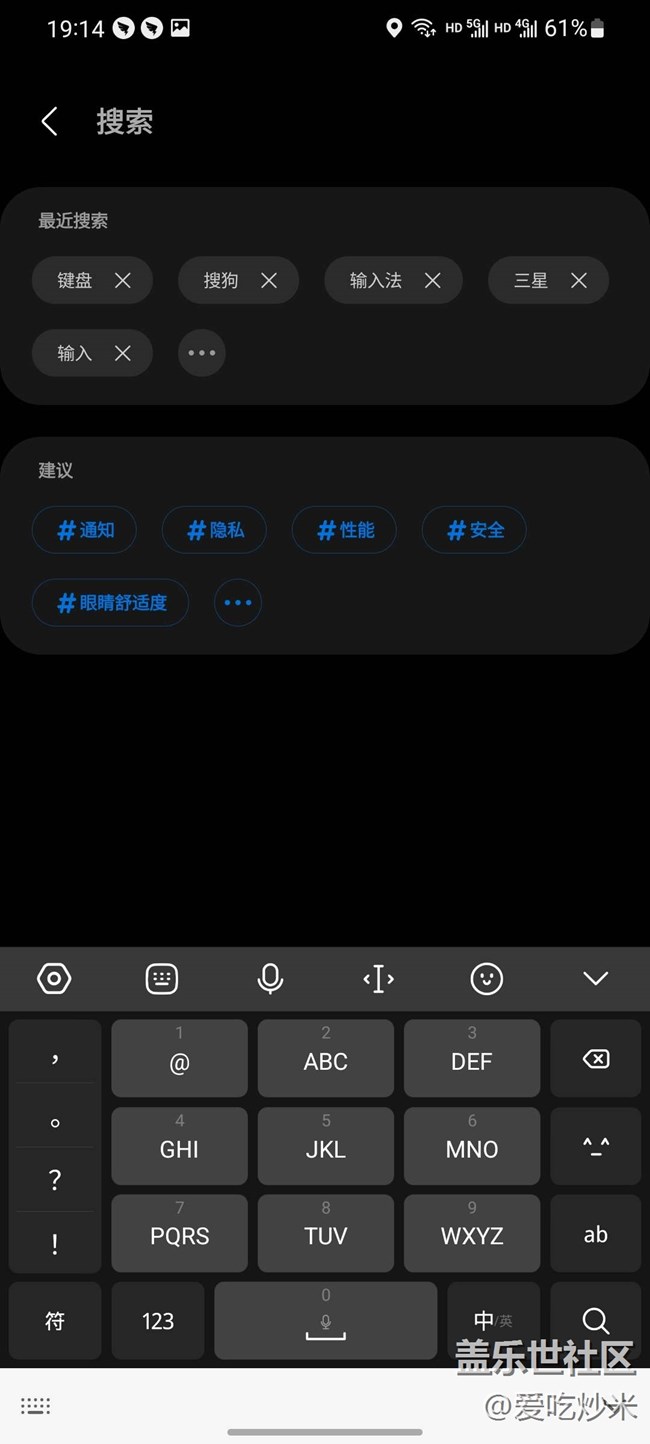Remove 输入 from recent searches
This screenshot has width=650, height=1444.
click(122, 353)
